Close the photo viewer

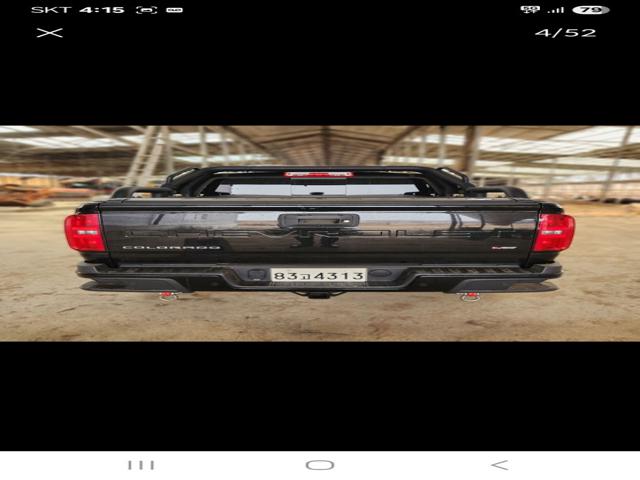pyautogui.click(x=49, y=32)
